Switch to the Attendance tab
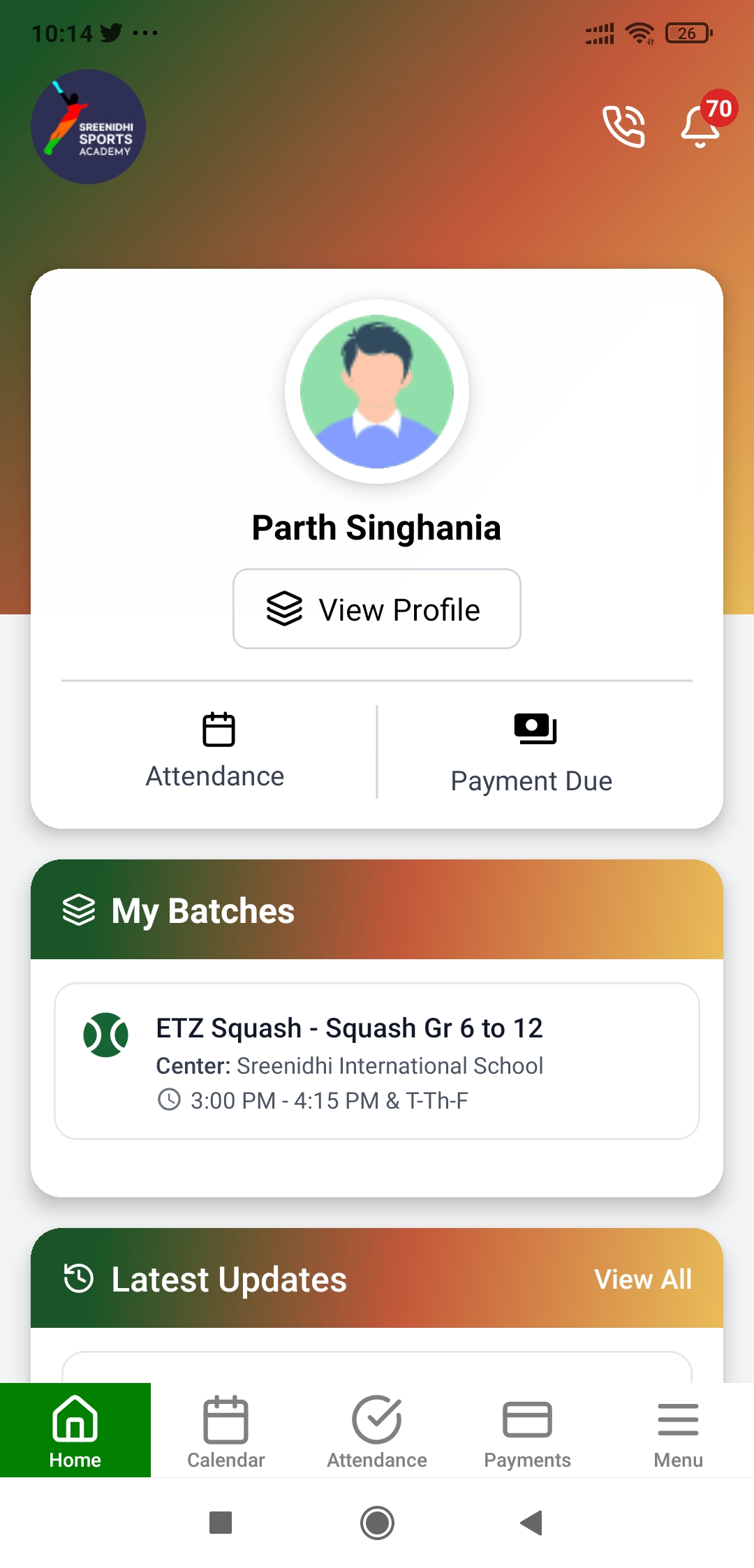 (377, 1430)
